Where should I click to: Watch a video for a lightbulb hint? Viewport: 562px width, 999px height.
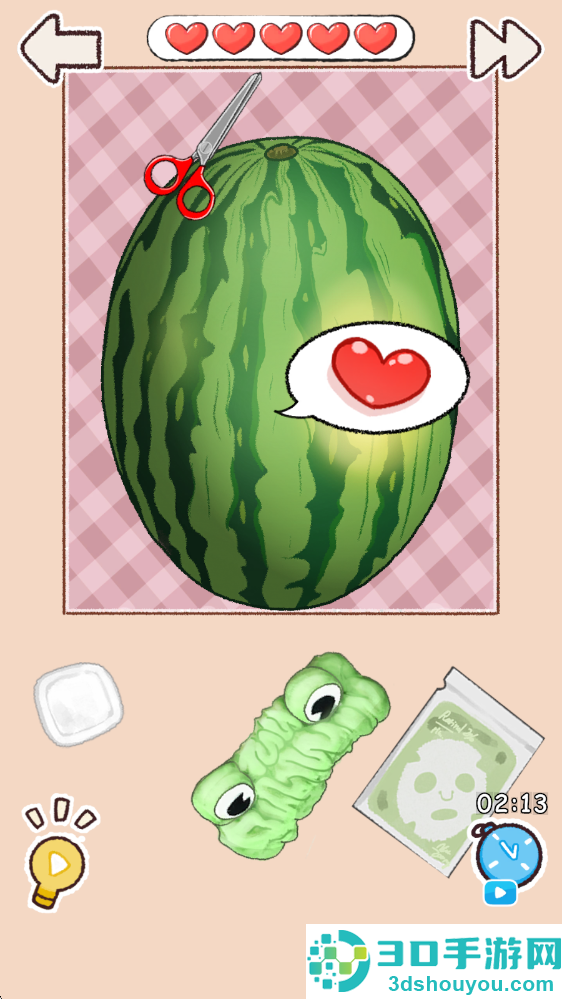coord(57,852)
